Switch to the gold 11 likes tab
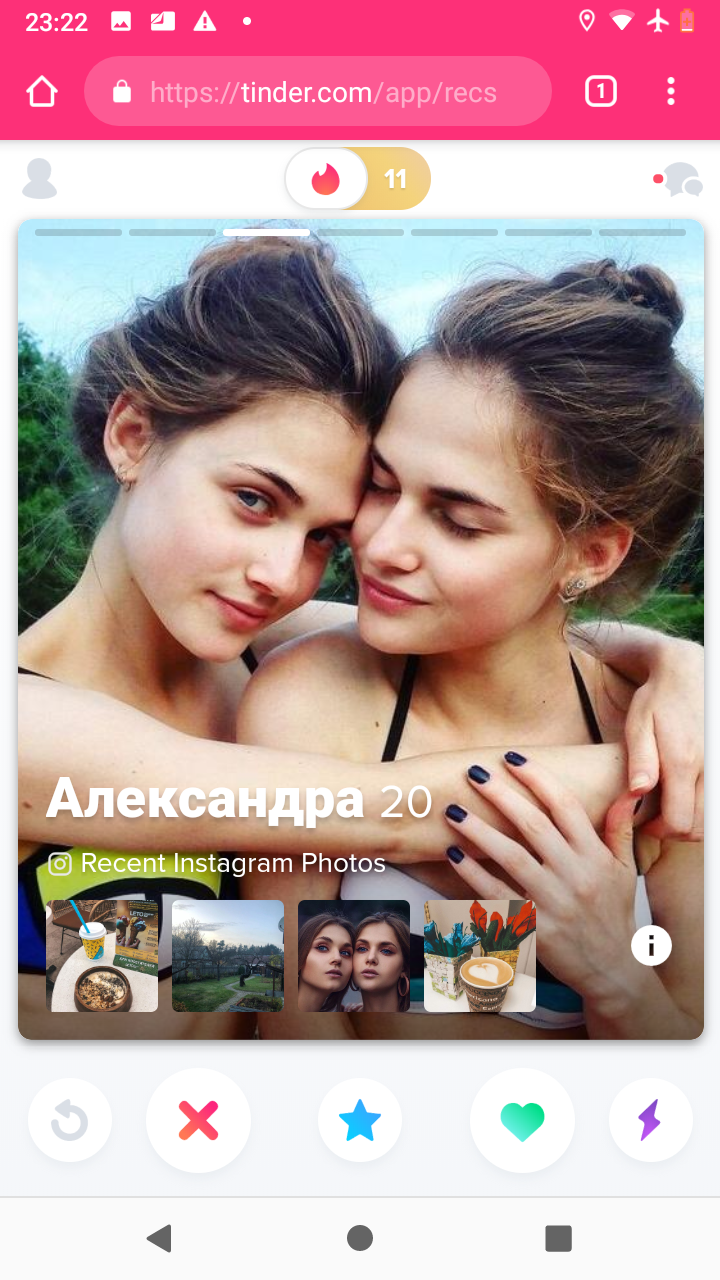This screenshot has width=720, height=1280. click(396, 179)
